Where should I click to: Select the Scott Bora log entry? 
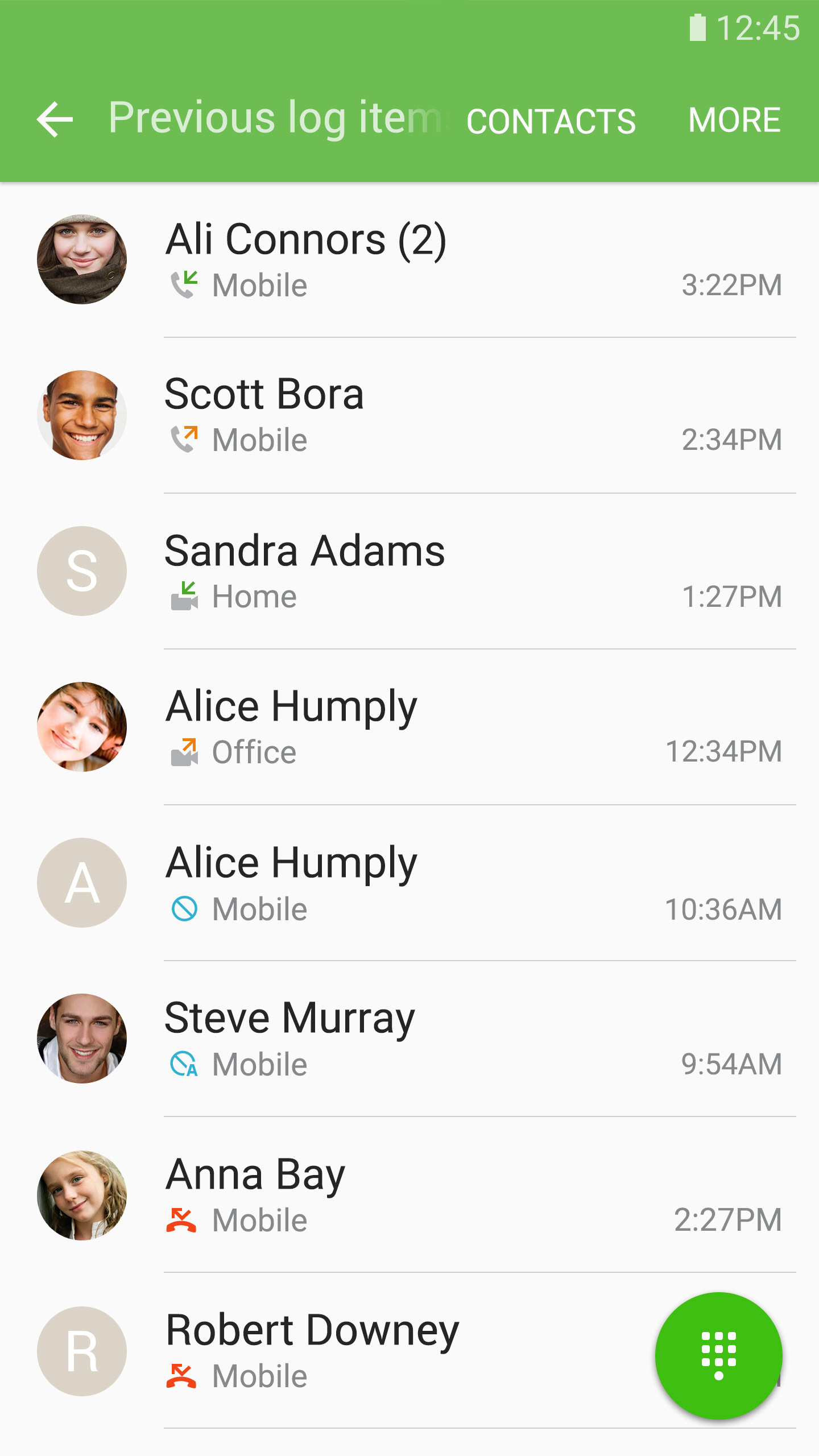(x=409, y=415)
